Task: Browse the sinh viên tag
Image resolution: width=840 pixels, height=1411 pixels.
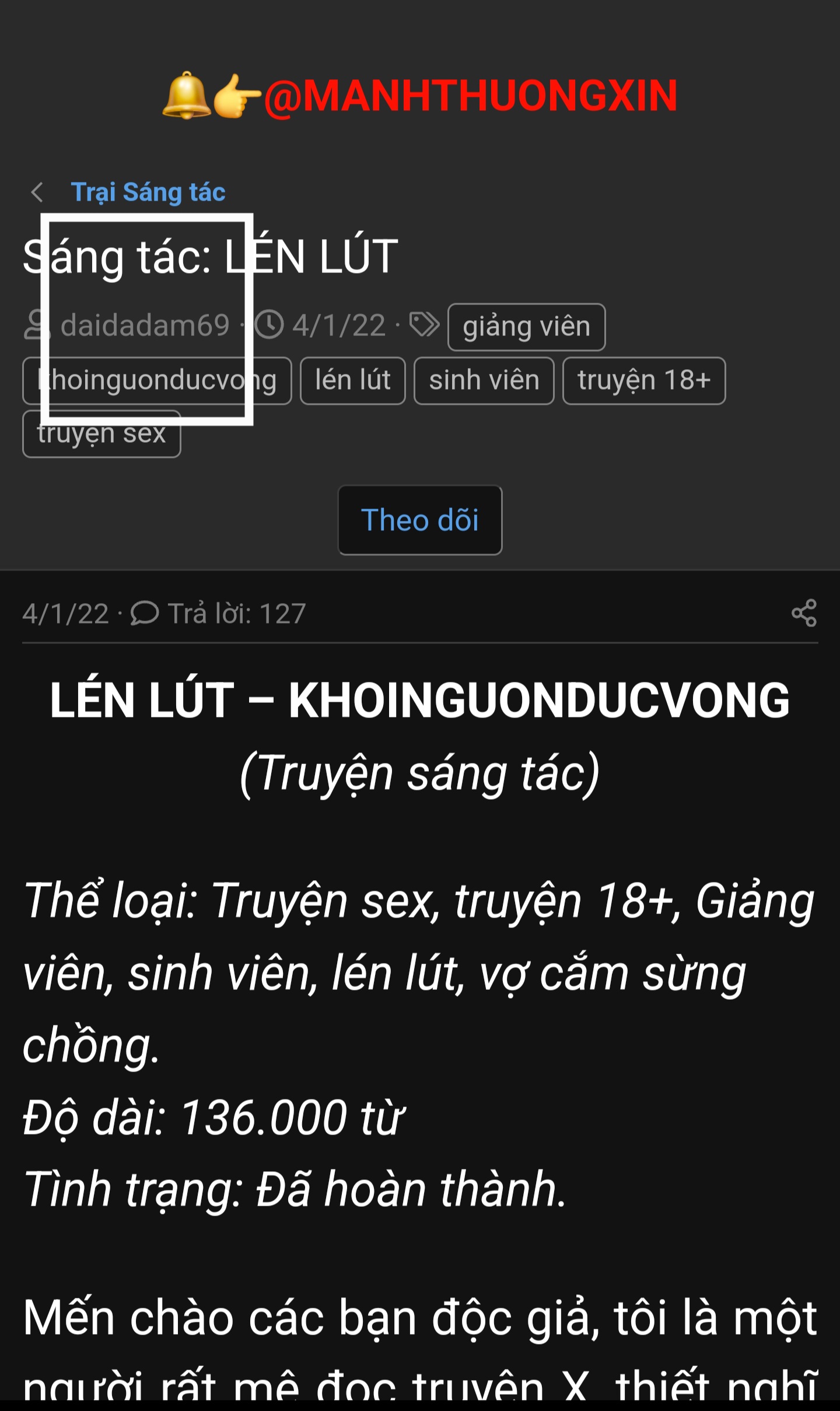Action: (484, 380)
